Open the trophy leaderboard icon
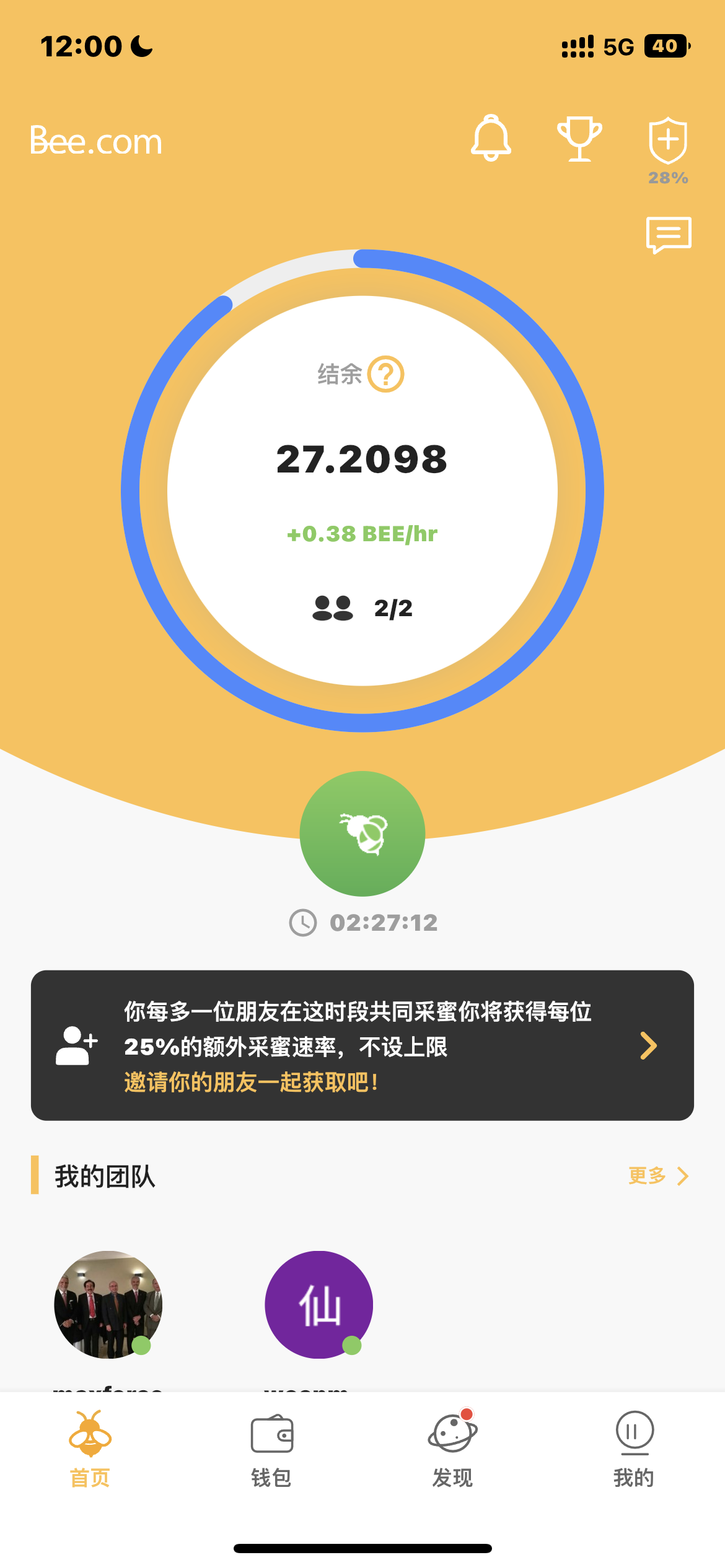 tap(579, 139)
